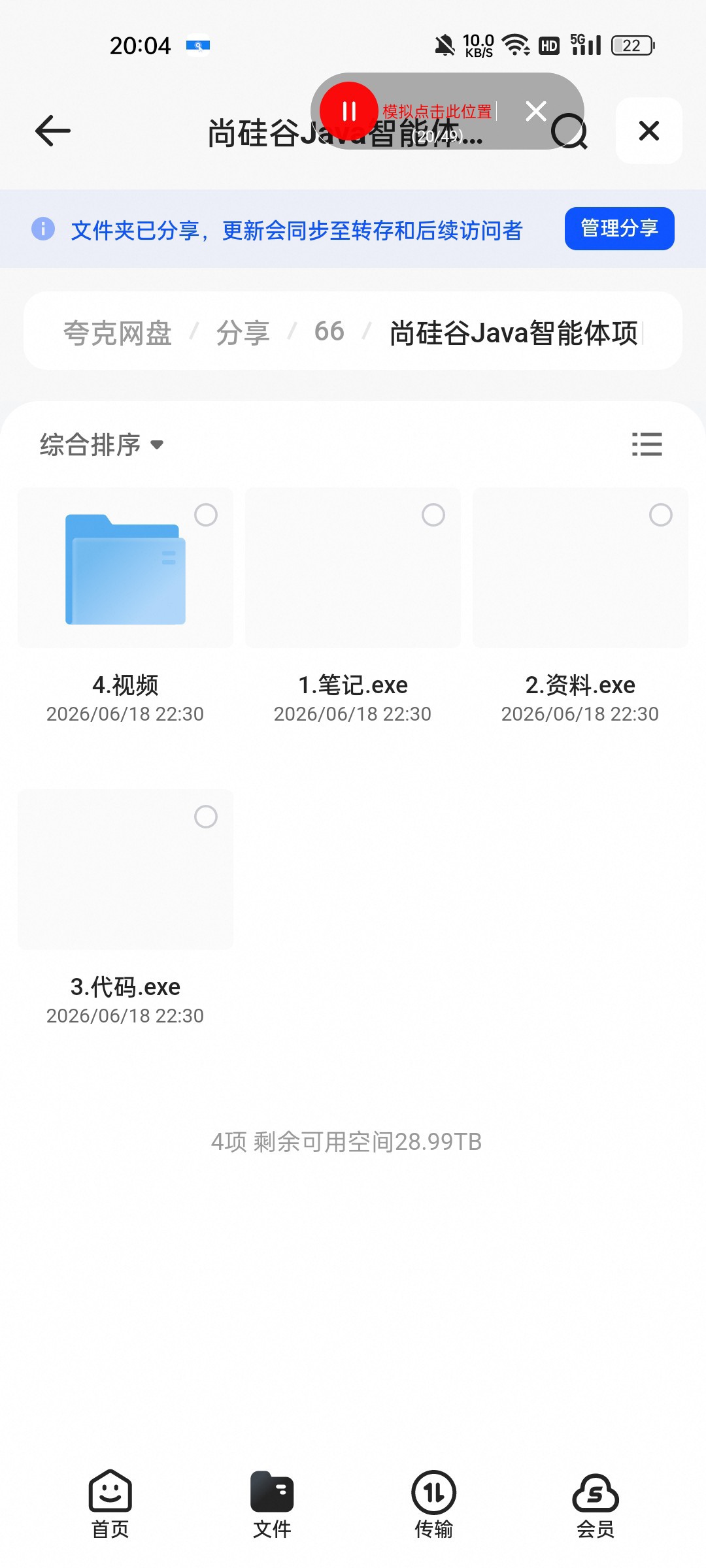Dismiss the auto-click overlay with its X
This screenshot has width=706, height=1568.
coord(536,111)
